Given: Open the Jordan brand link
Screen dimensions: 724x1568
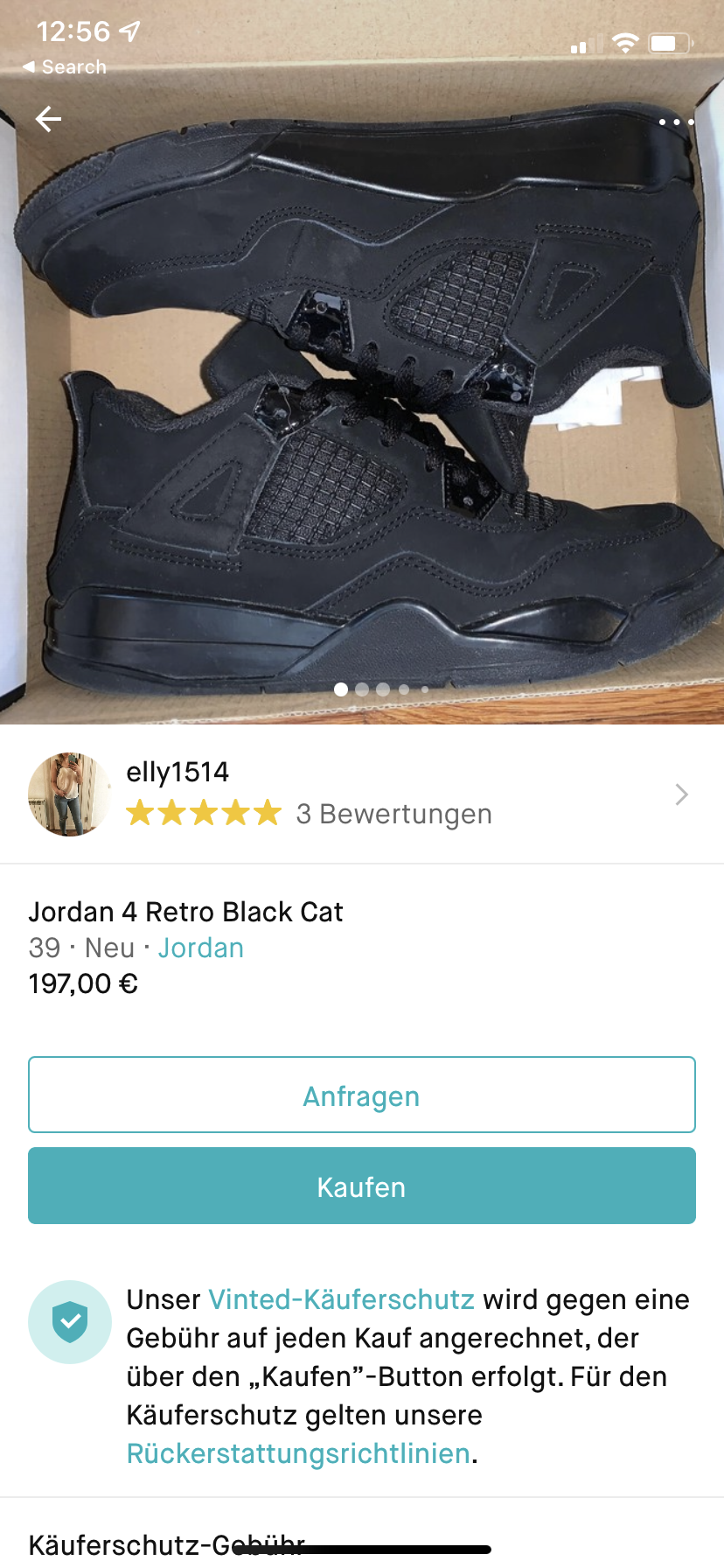Looking at the screenshot, I should [200, 948].
